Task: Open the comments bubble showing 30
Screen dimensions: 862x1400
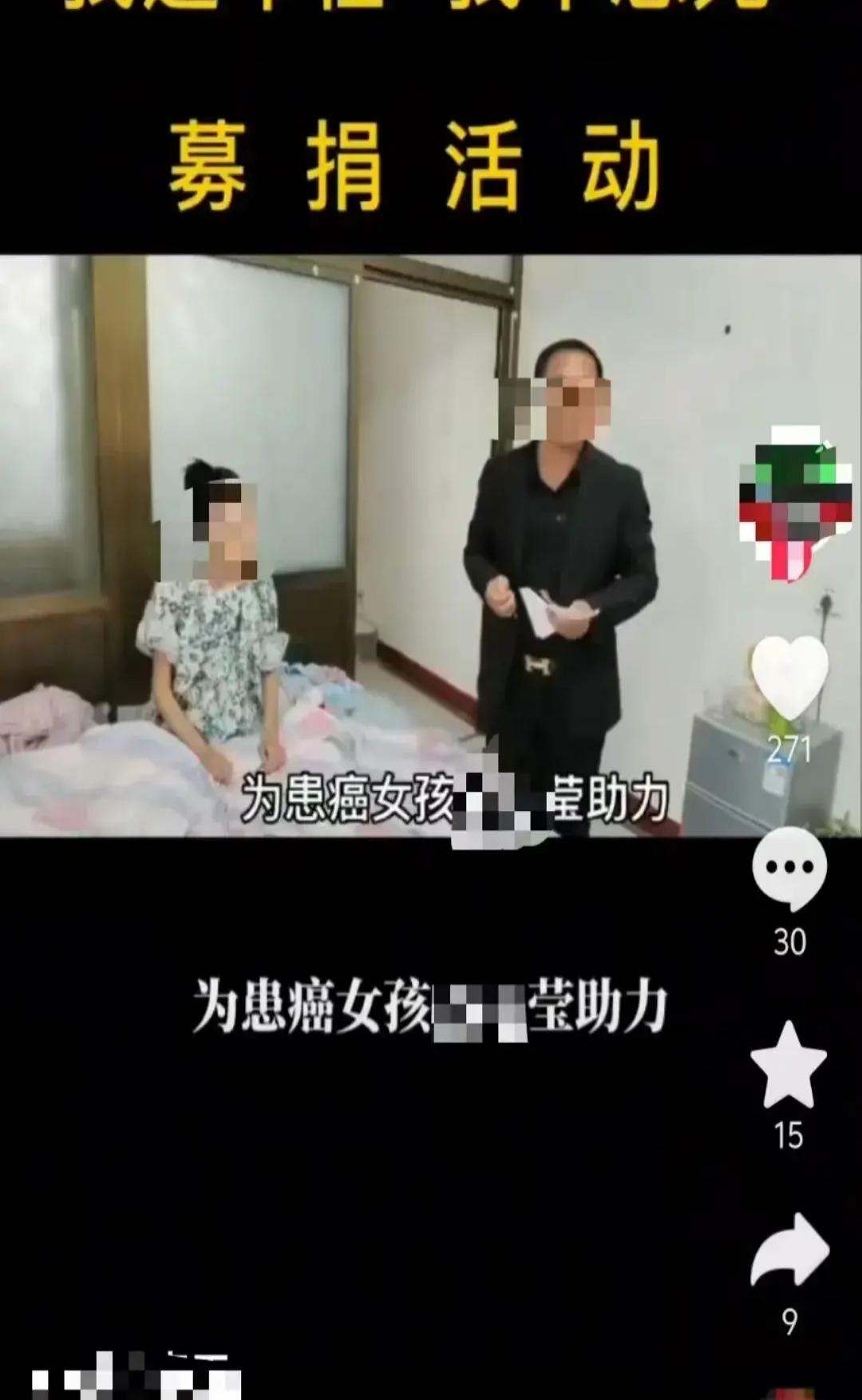Action: click(x=789, y=869)
